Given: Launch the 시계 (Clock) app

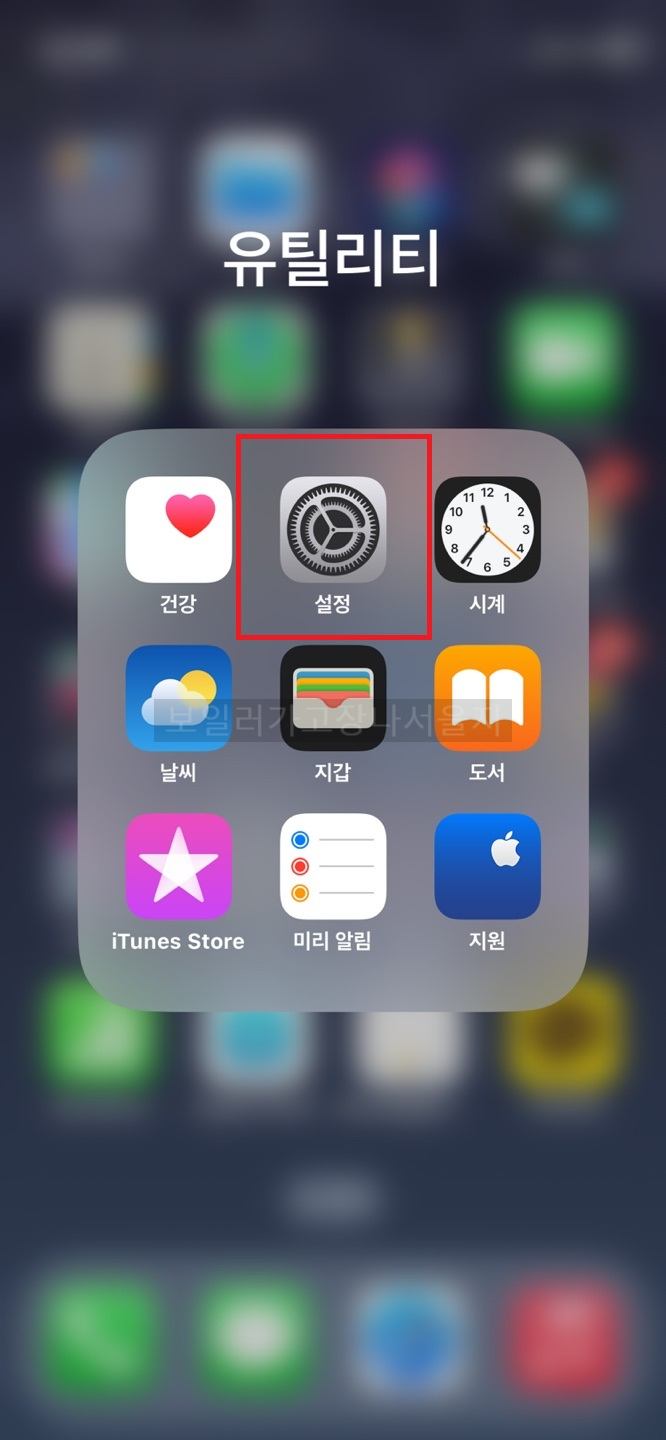Looking at the screenshot, I should click(487, 530).
